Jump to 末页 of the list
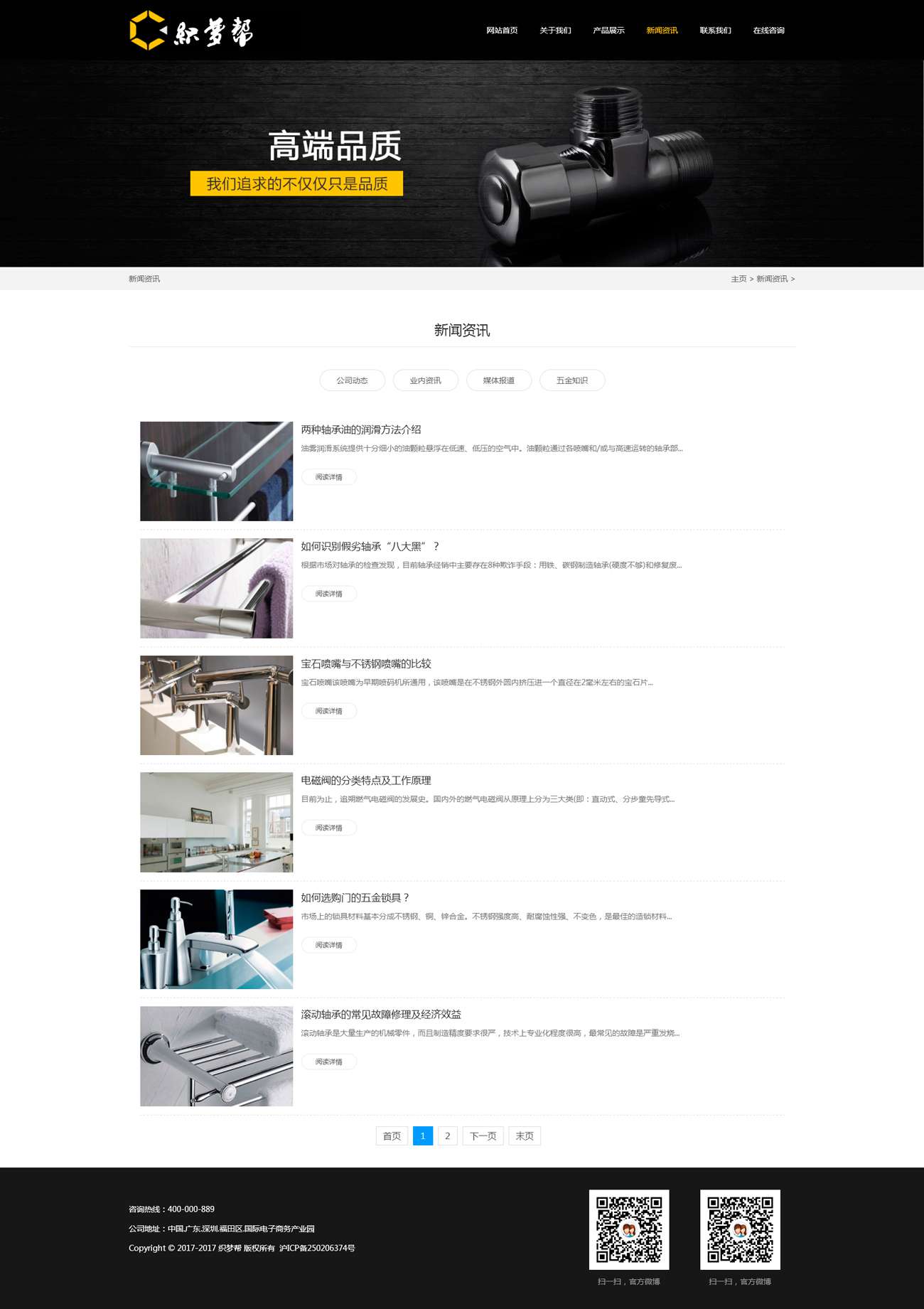 (x=524, y=1136)
